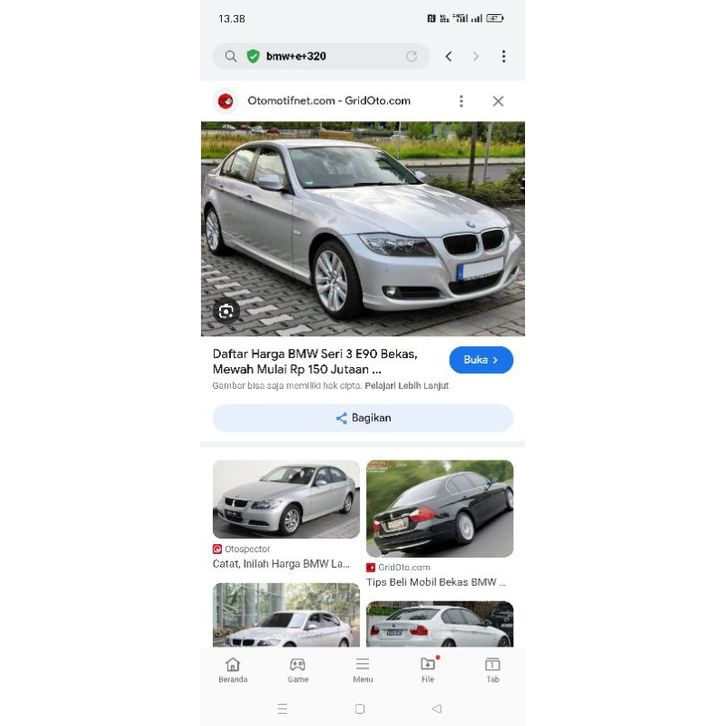This screenshot has width=726, height=726.
Task: Switch to the File tab
Action: click(x=428, y=669)
